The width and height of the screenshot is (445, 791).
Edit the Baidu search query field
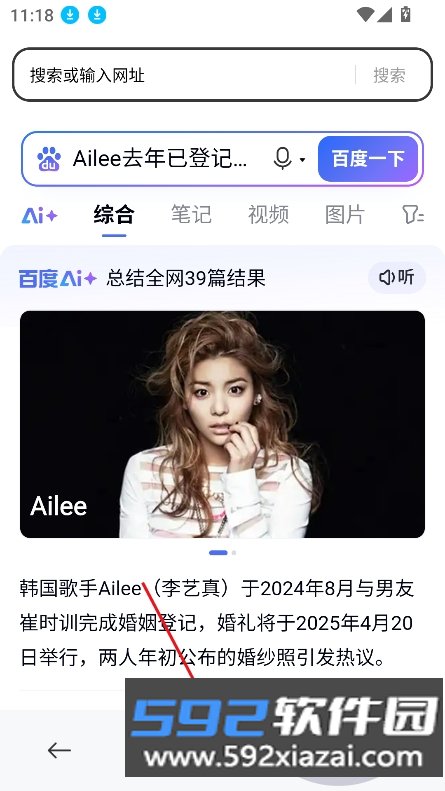tap(160, 159)
